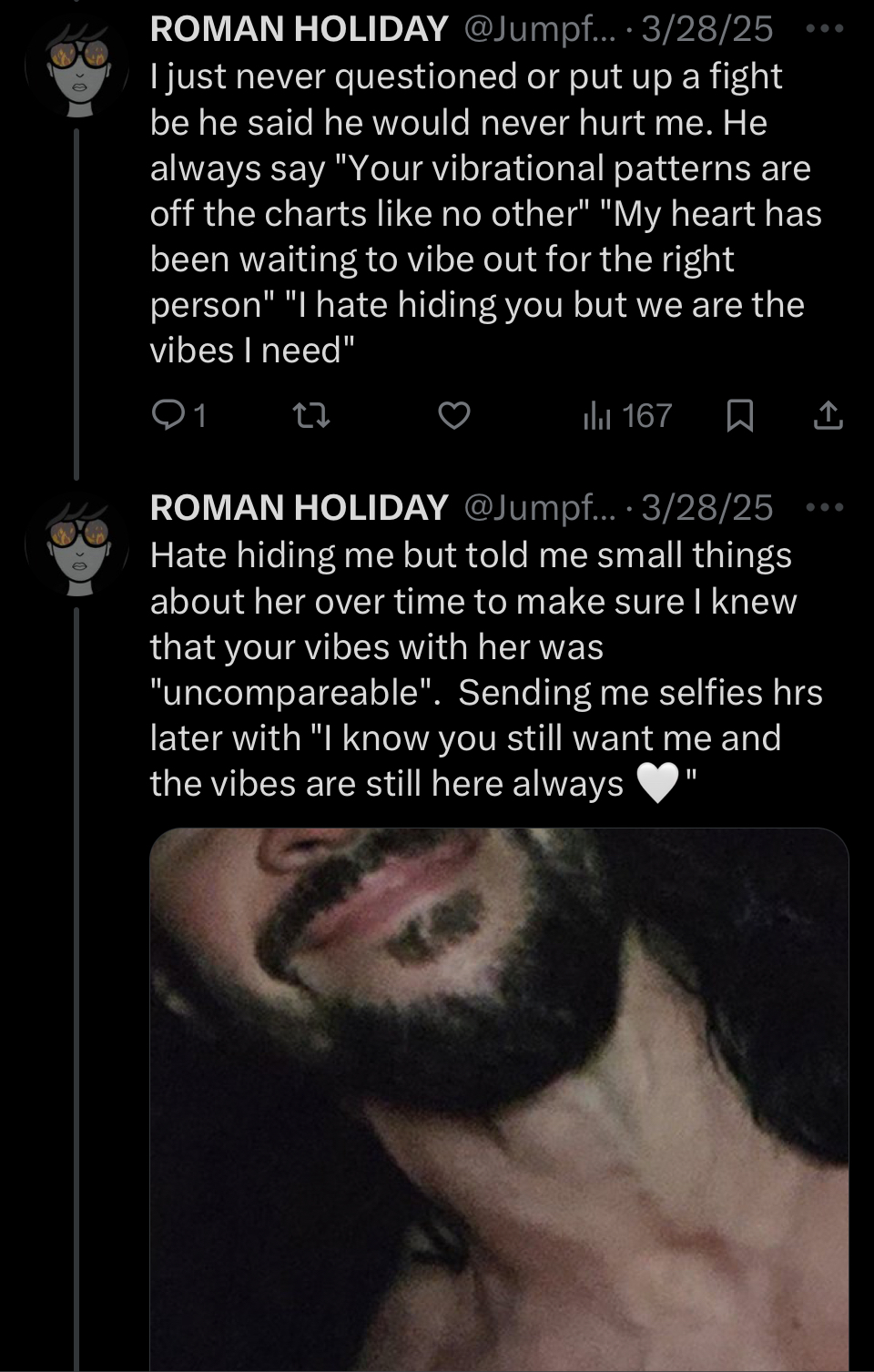The image size is (874, 1372).
Task: Open ROMAN HOLIDAY name on "Hate hiding me" tweet
Action: coord(299,507)
